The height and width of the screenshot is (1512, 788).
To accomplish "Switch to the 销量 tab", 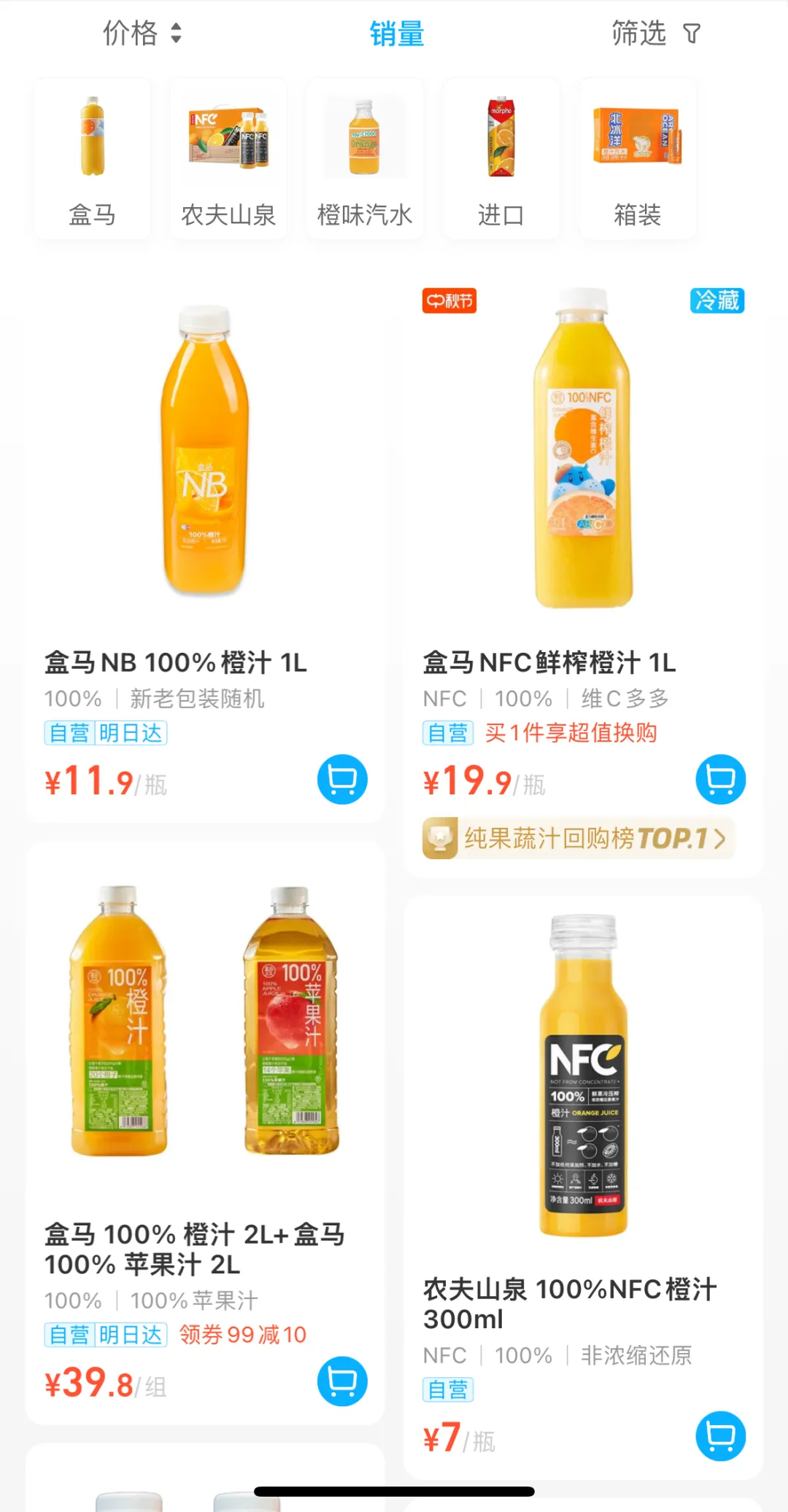I will coord(395,33).
